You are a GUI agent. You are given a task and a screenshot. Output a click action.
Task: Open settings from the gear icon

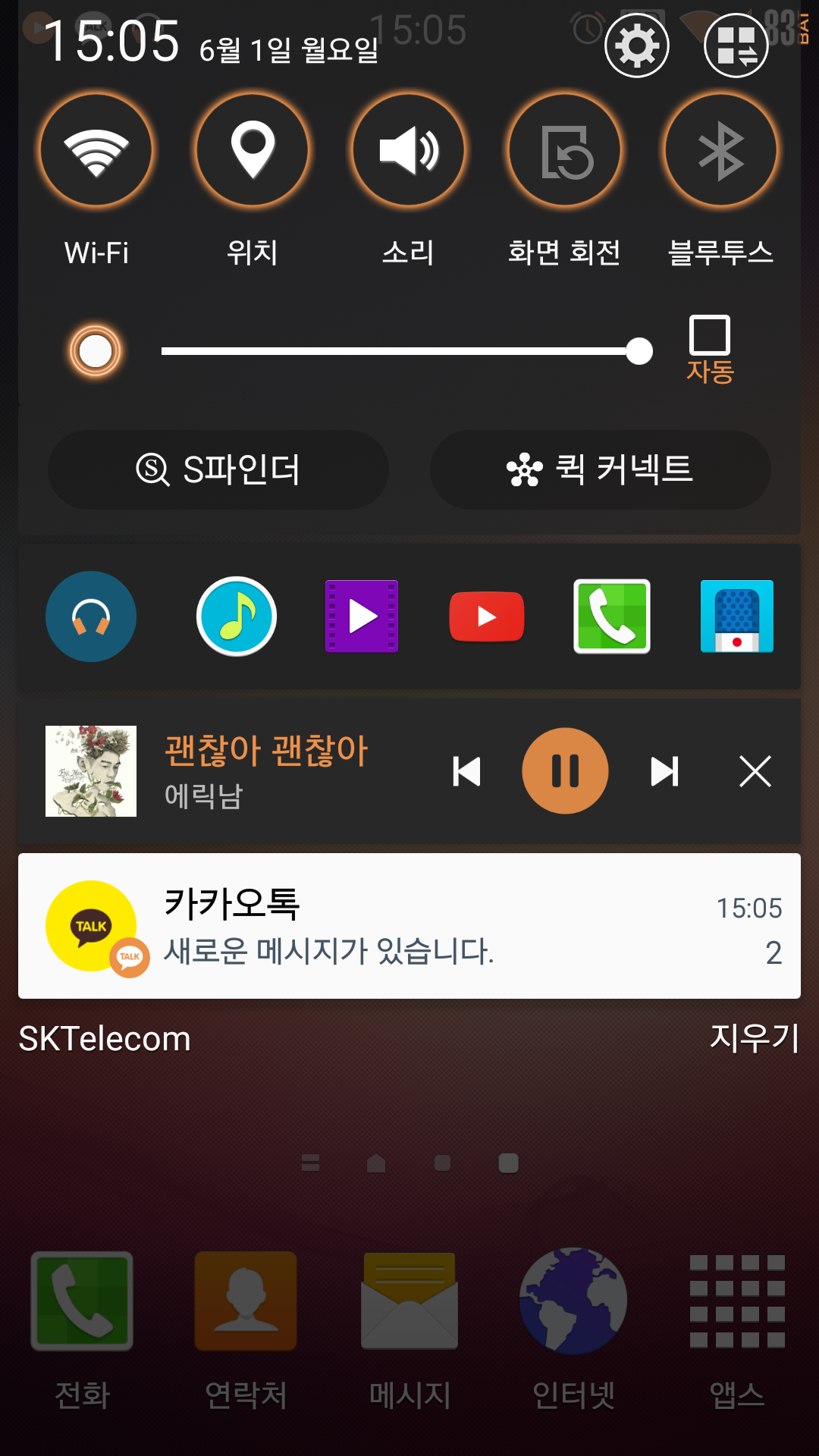pyautogui.click(x=637, y=45)
